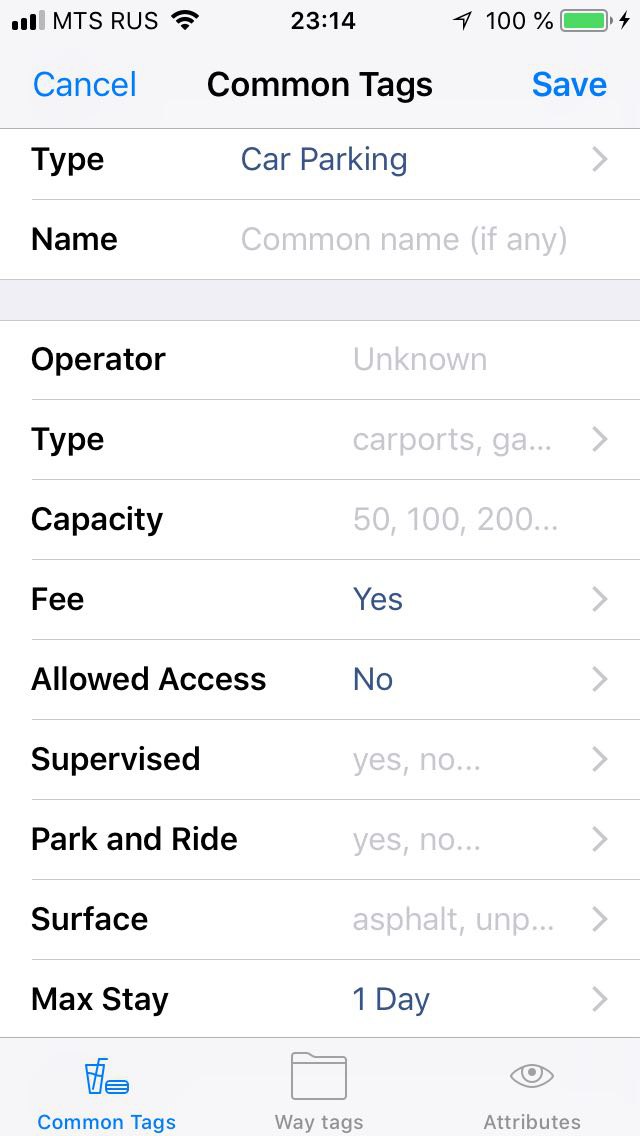Open the Supervised options
Viewport: 640px width, 1136px height.
[x=320, y=759]
